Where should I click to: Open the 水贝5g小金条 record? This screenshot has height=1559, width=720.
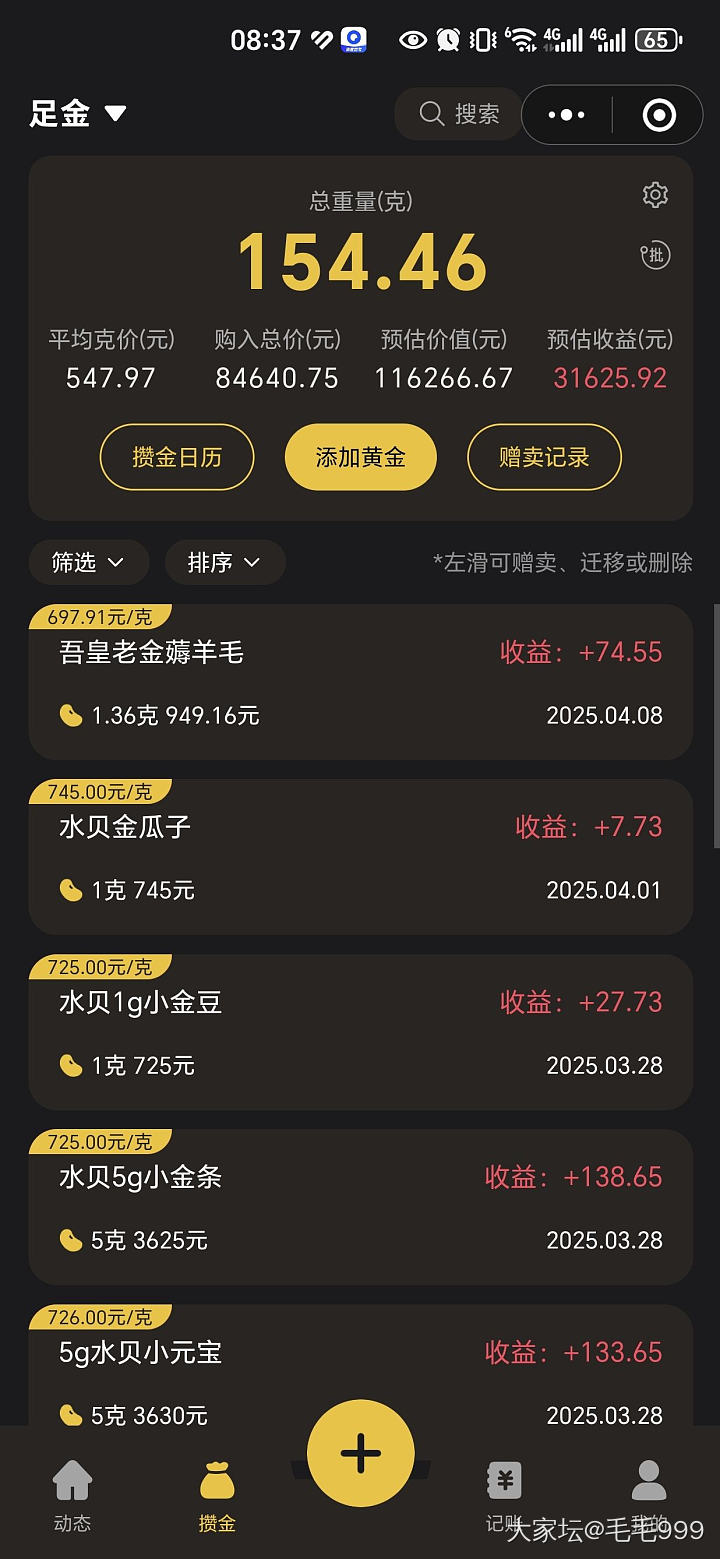(360, 1207)
